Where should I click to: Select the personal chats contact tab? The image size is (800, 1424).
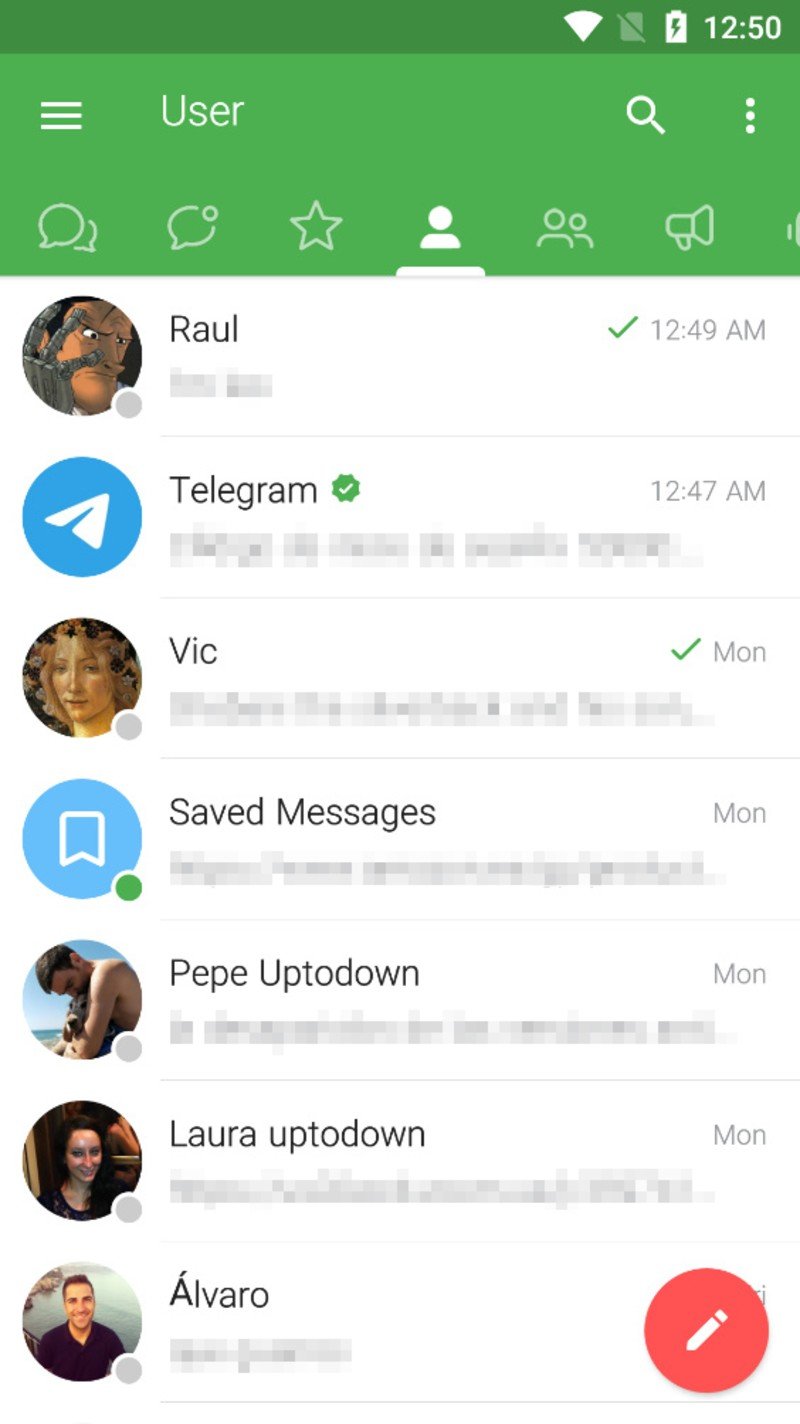point(440,228)
